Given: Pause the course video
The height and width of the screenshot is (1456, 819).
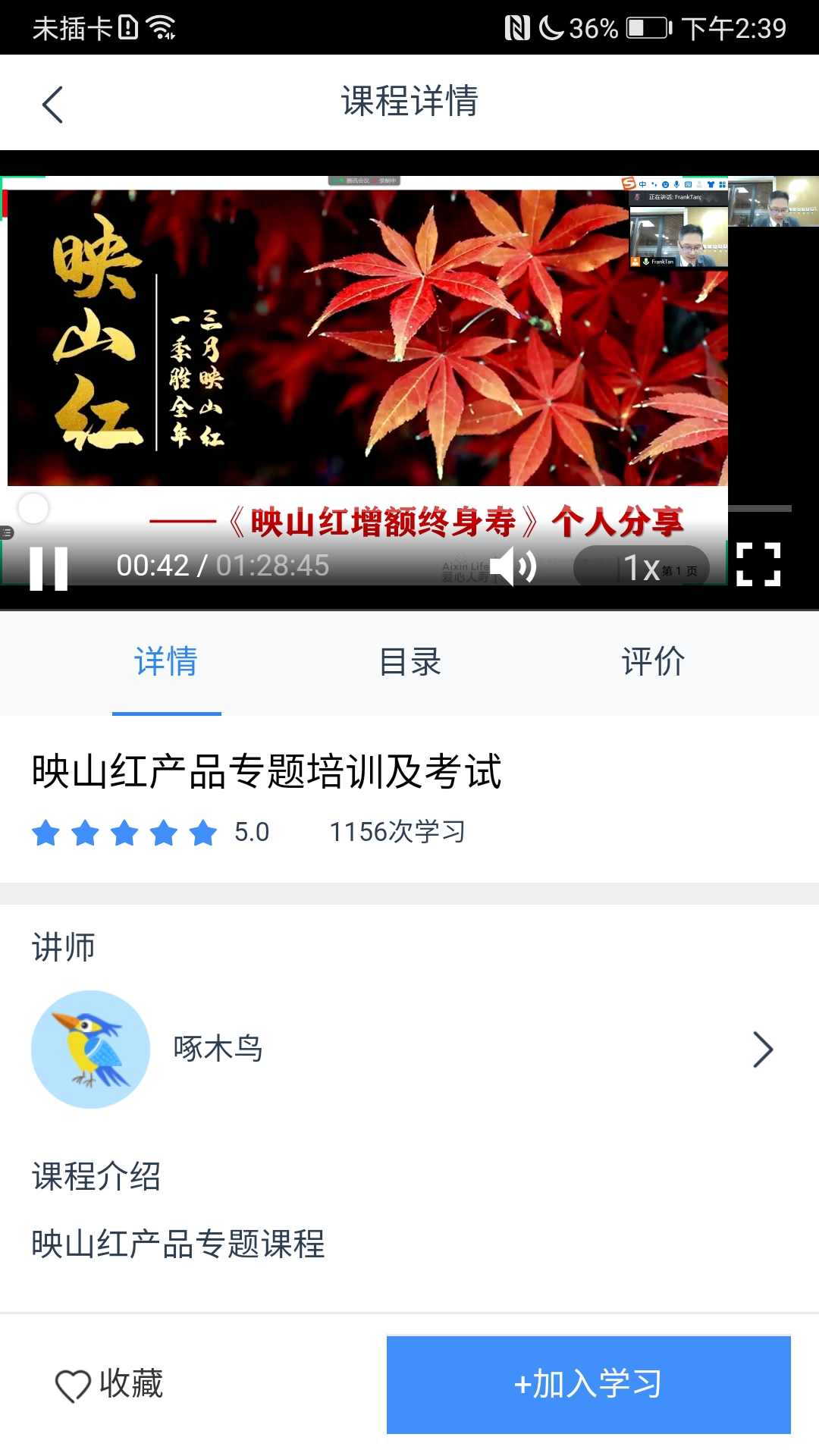Looking at the screenshot, I should 49,567.
